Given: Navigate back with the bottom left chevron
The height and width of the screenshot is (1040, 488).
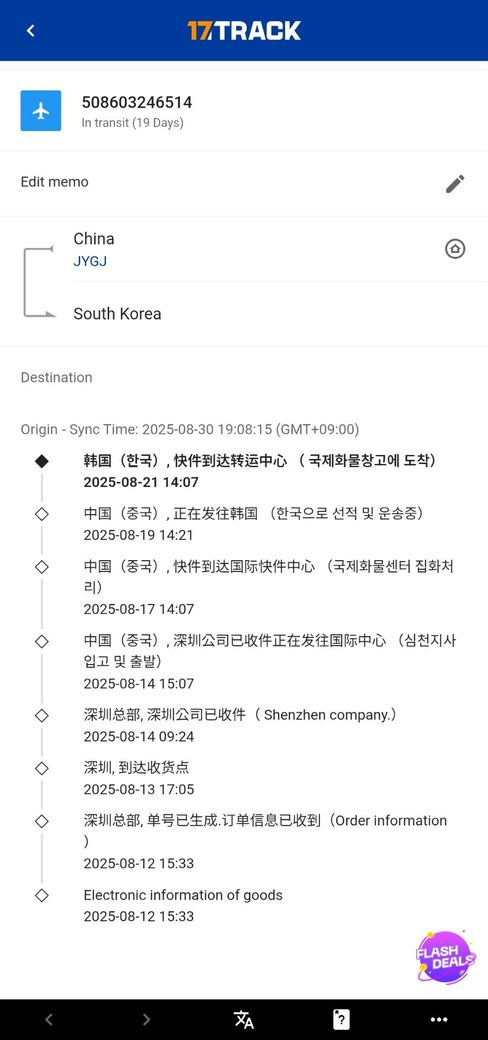Looking at the screenshot, I should coord(48,1019).
